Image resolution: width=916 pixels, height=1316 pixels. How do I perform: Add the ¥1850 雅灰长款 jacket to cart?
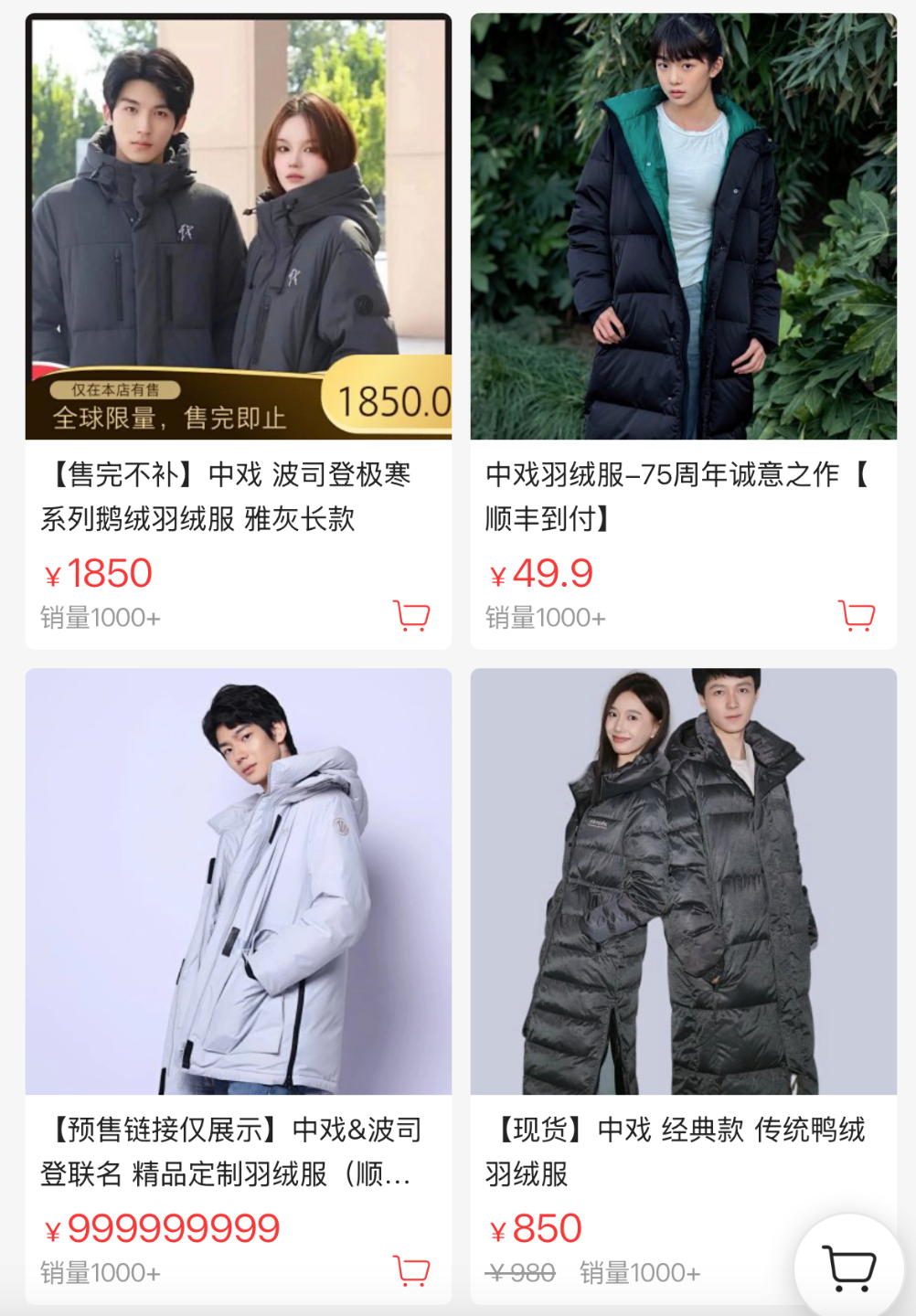(411, 616)
